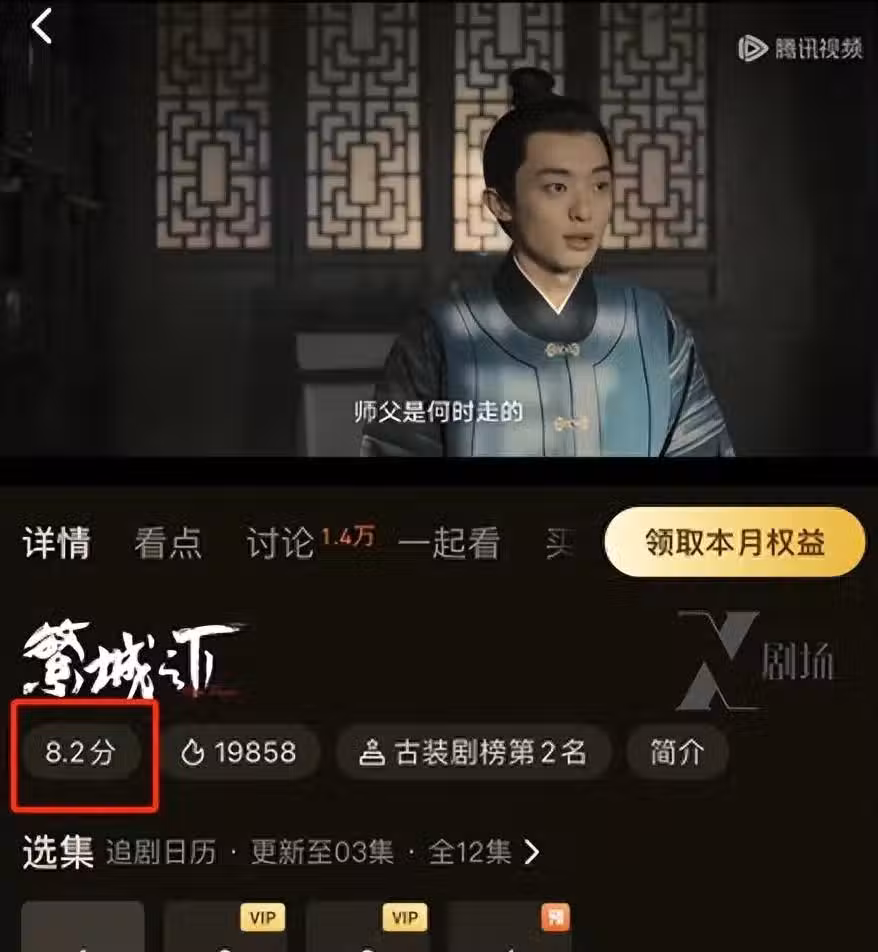Viewport: 878px width, 952px height.
Task: Switch to the 看点 tab
Action: [x=168, y=543]
